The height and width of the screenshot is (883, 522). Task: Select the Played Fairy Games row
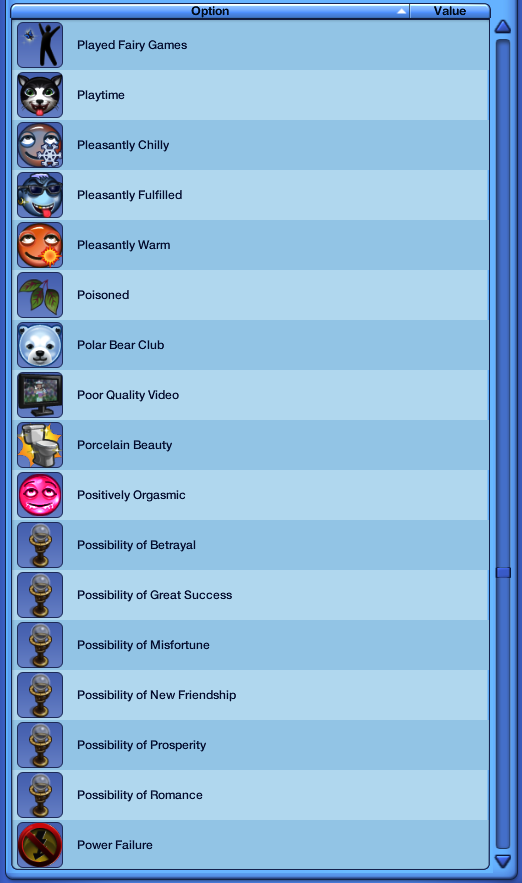click(250, 45)
